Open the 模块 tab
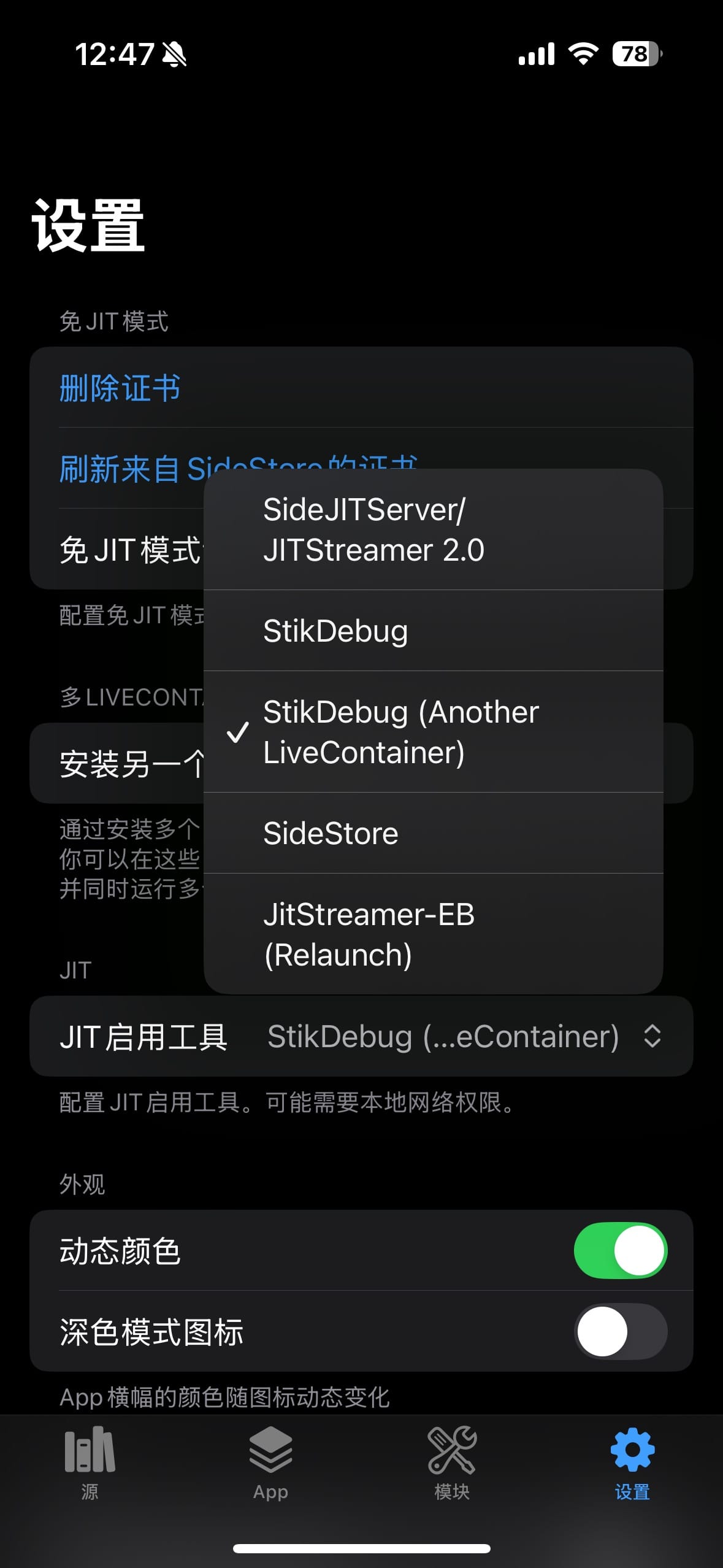 coord(452,1462)
